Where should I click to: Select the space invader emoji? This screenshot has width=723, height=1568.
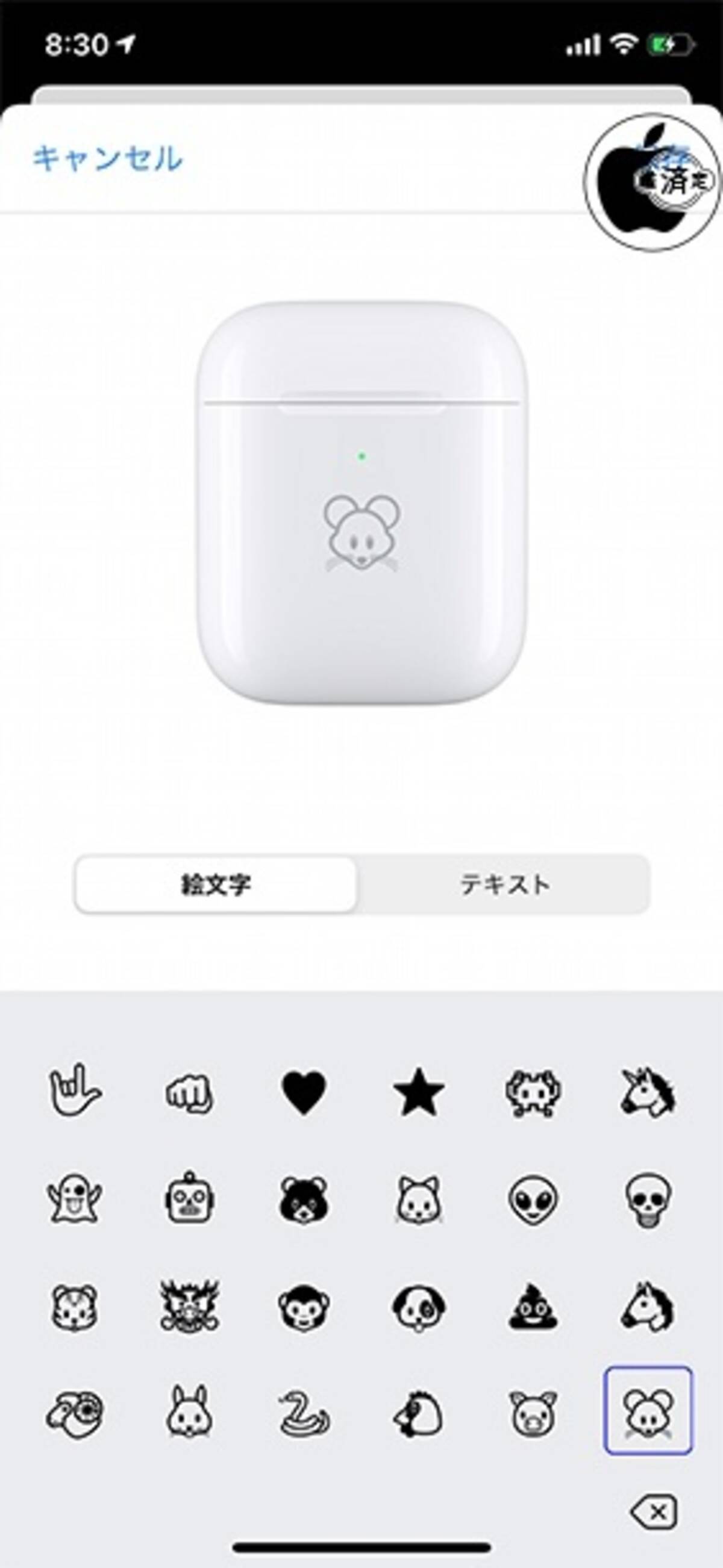(533, 1094)
